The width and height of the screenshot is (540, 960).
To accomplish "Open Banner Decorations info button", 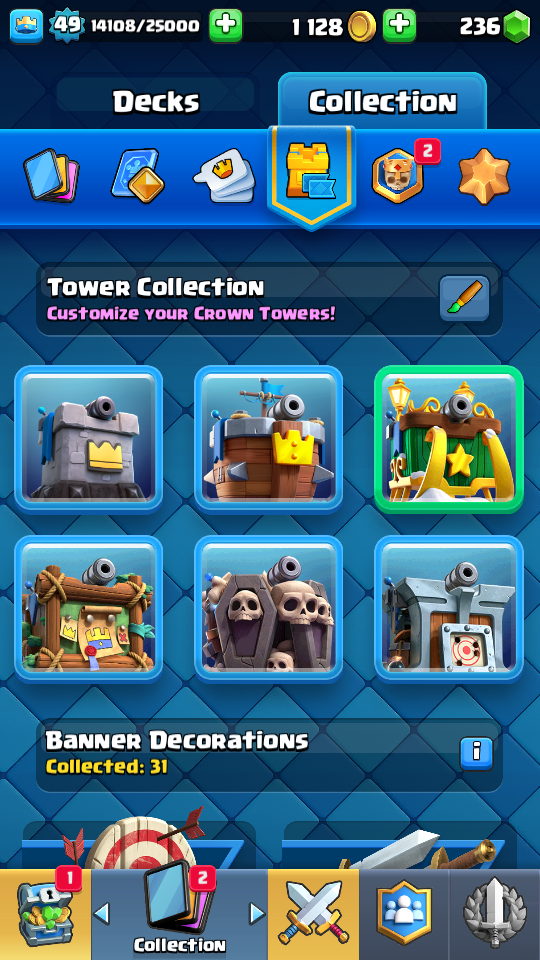I will coord(476,753).
